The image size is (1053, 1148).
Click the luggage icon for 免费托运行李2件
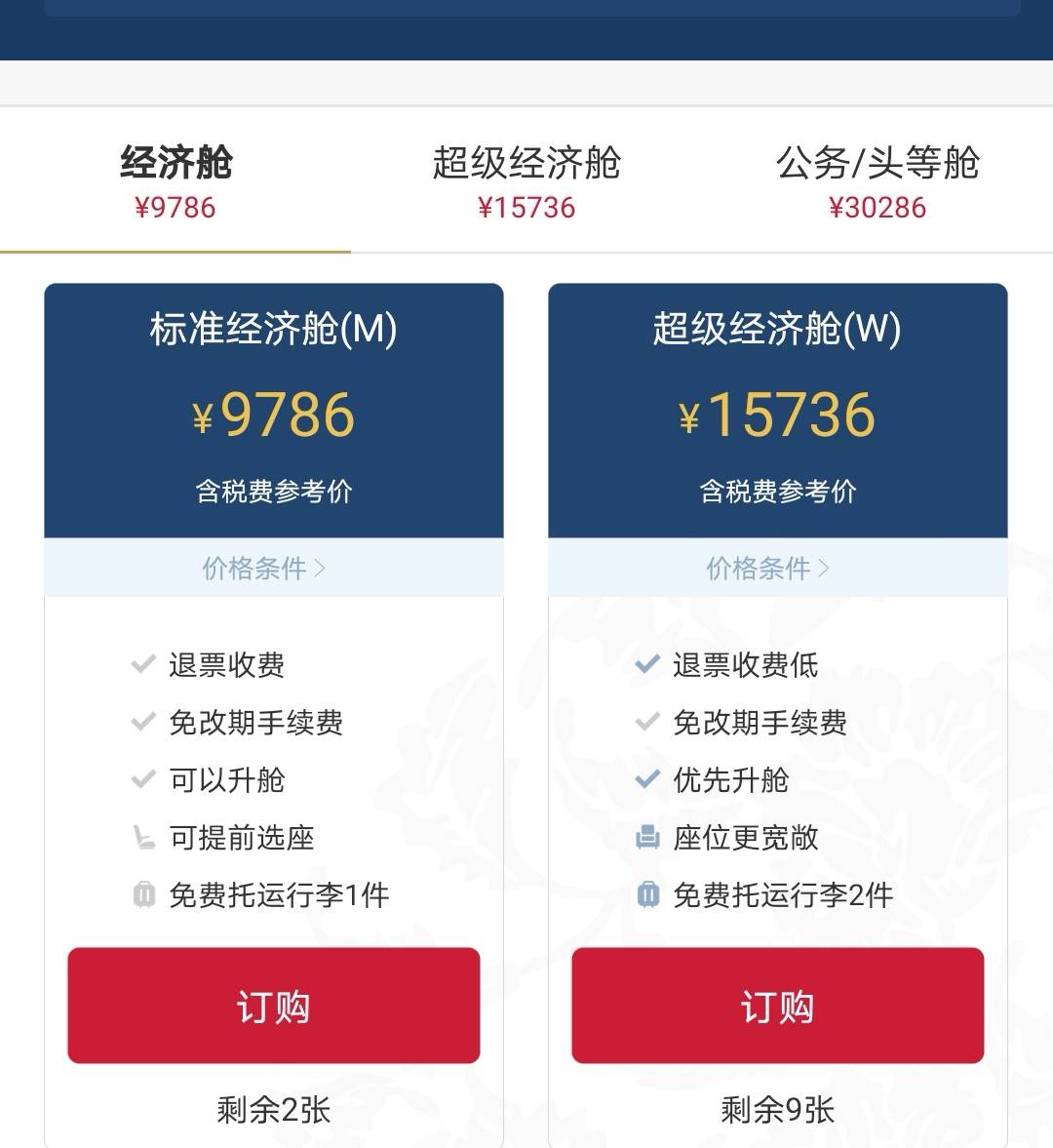click(646, 894)
